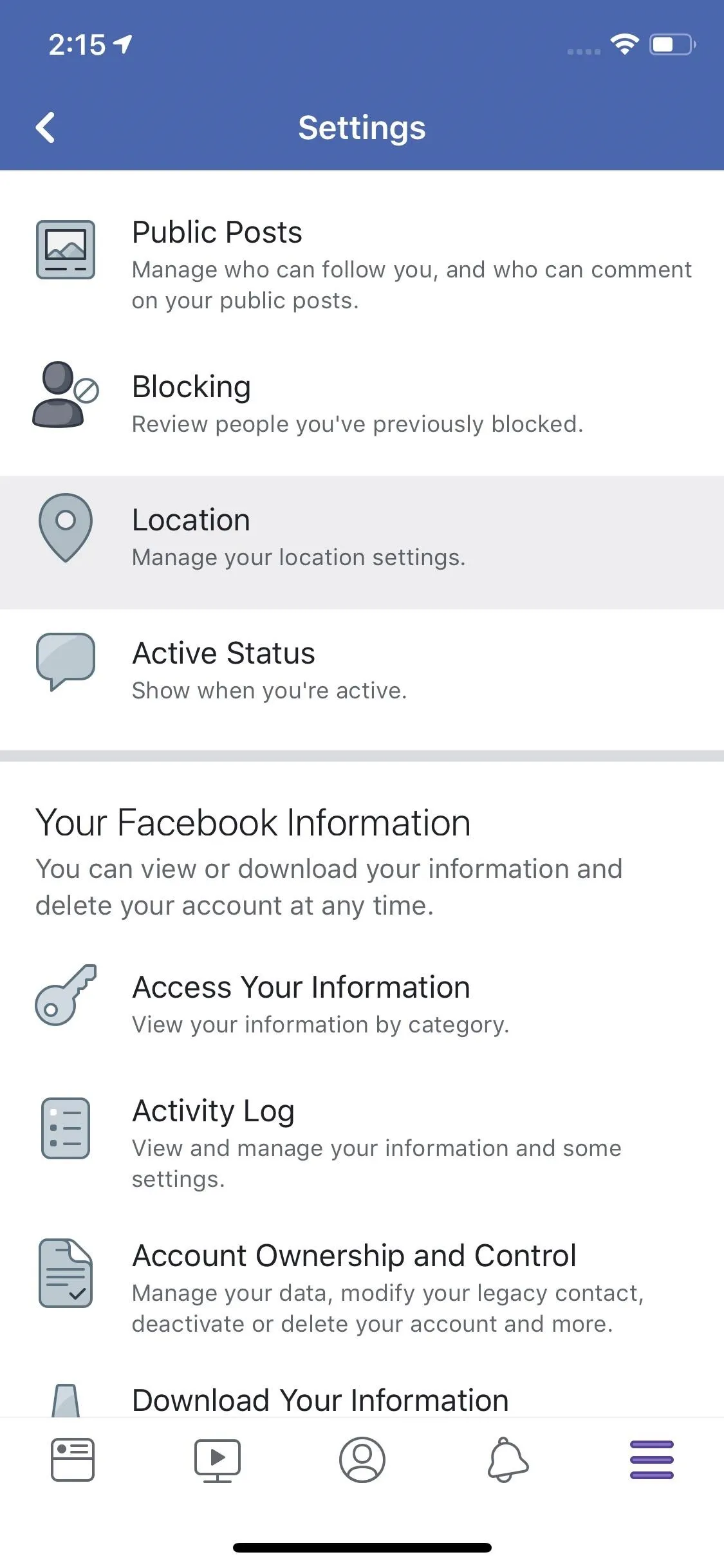Screen dimensions: 724x1568
Task: Open Access Your Information
Action: [x=362, y=1003]
